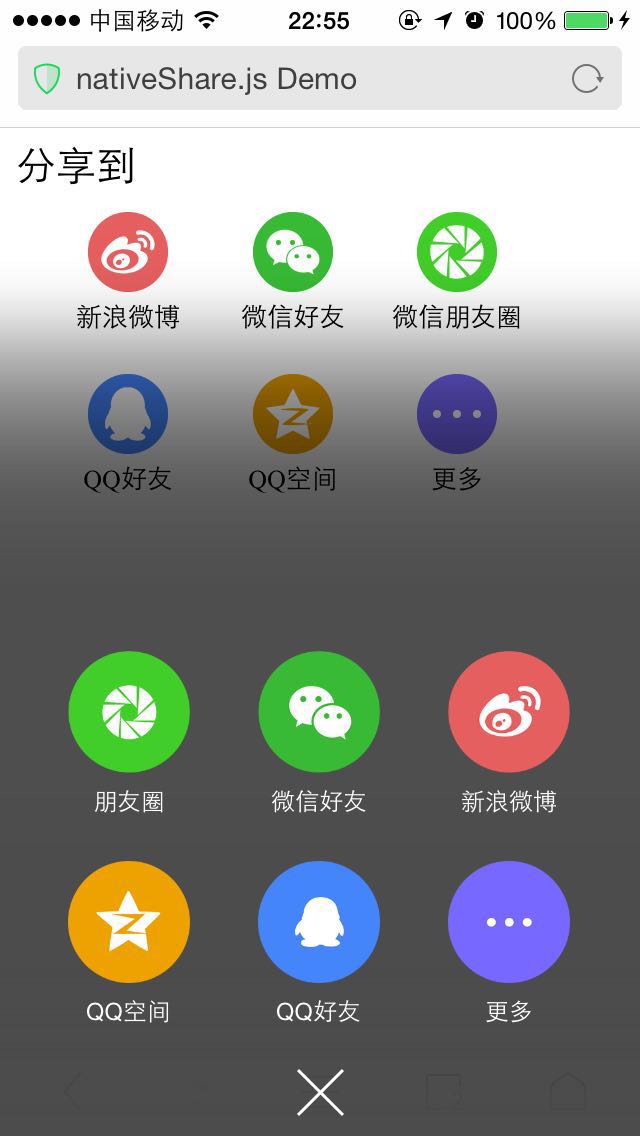This screenshot has width=640, height=1136.
Task: Choose 微信好友 in the dark share sheet
Action: coord(319,712)
